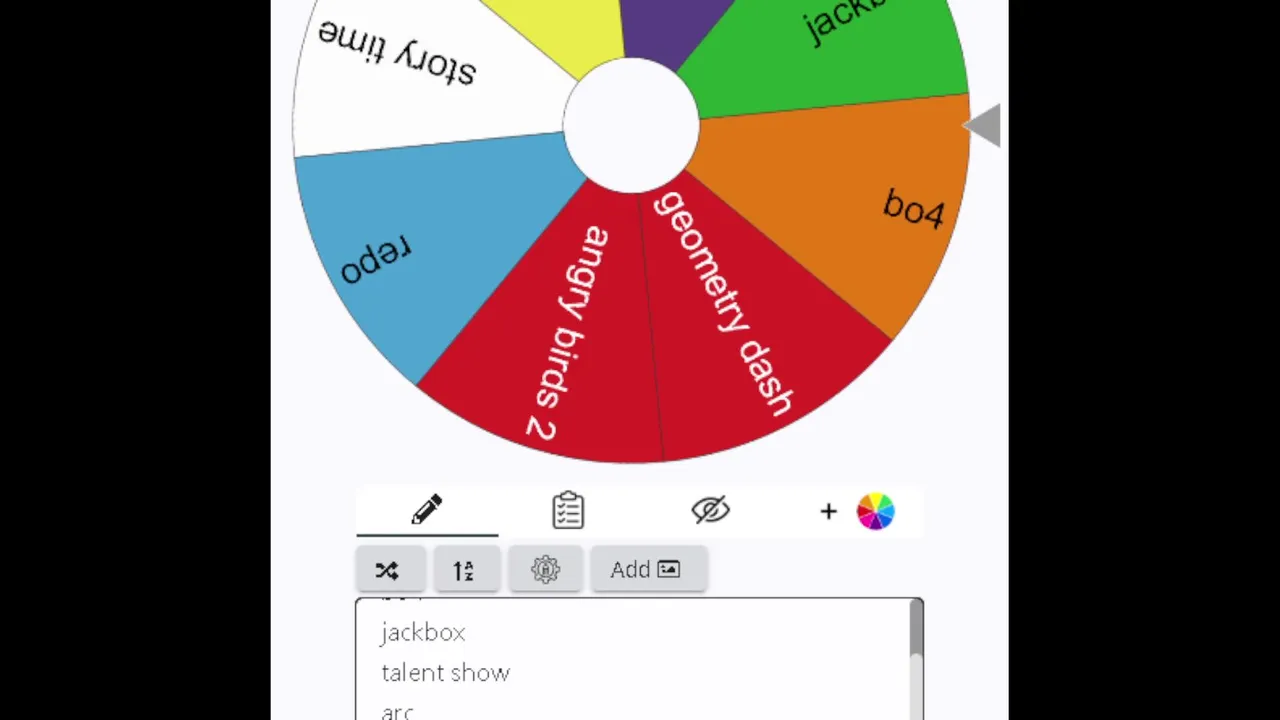Sort entries alphabetically
This screenshot has height=720, width=1280.
(464, 570)
